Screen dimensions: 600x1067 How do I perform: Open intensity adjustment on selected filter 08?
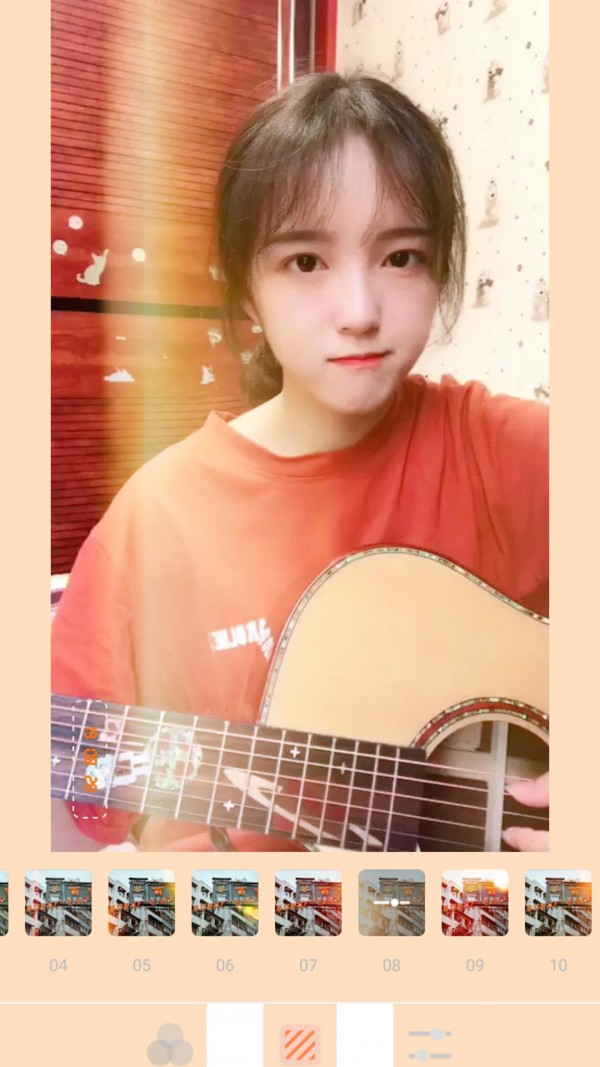tap(392, 902)
